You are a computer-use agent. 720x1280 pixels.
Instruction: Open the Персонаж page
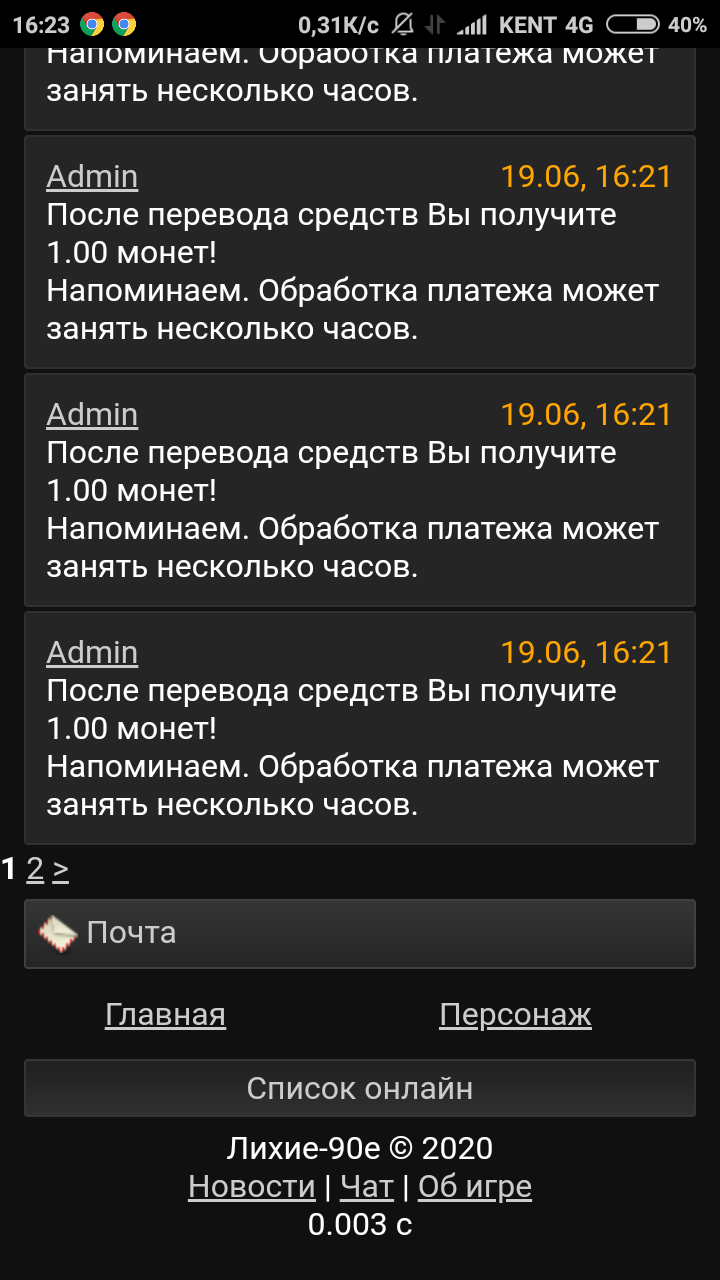tap(515, 1015)
